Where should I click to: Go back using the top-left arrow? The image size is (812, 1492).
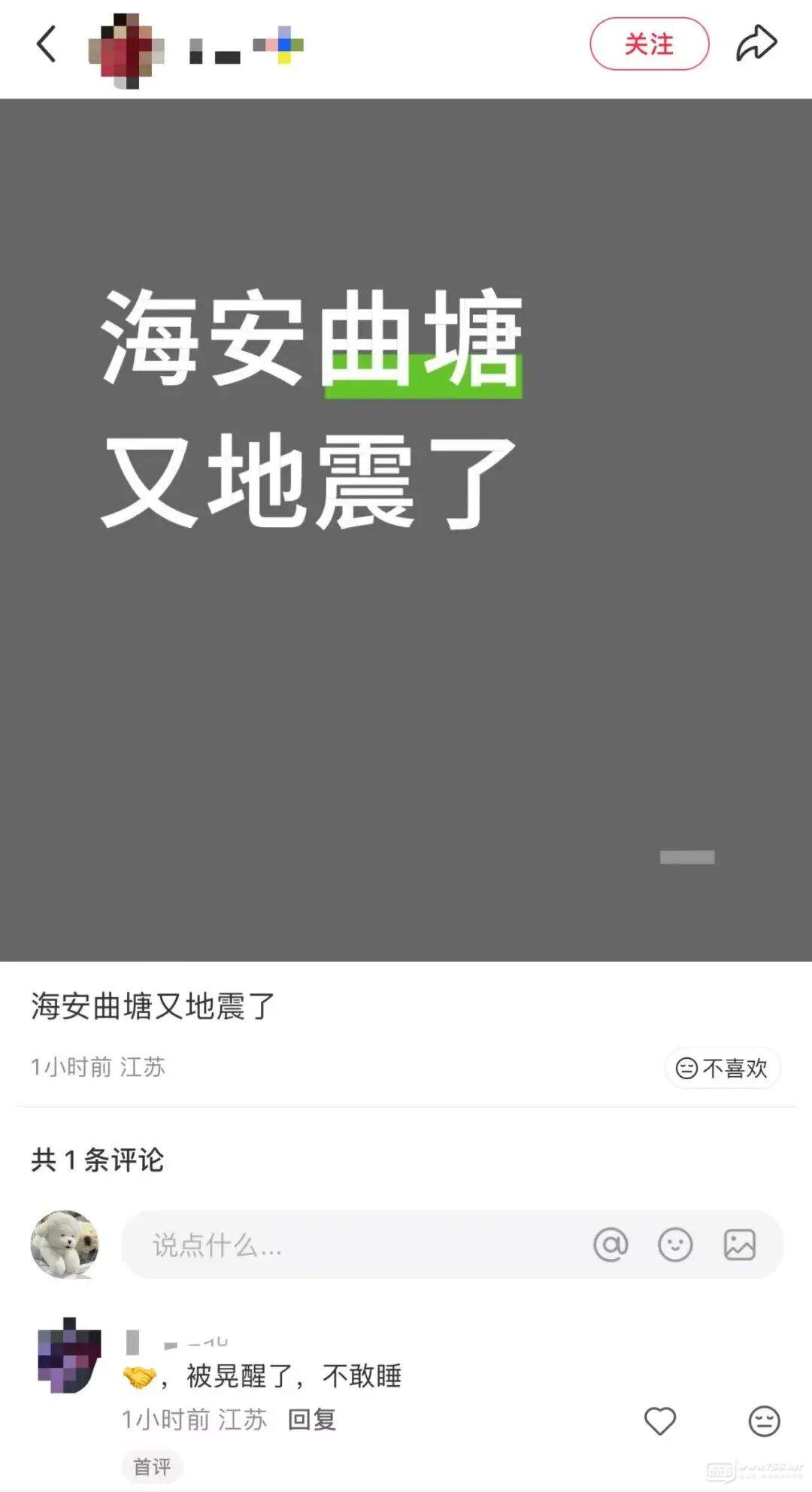tap(47, 44)
